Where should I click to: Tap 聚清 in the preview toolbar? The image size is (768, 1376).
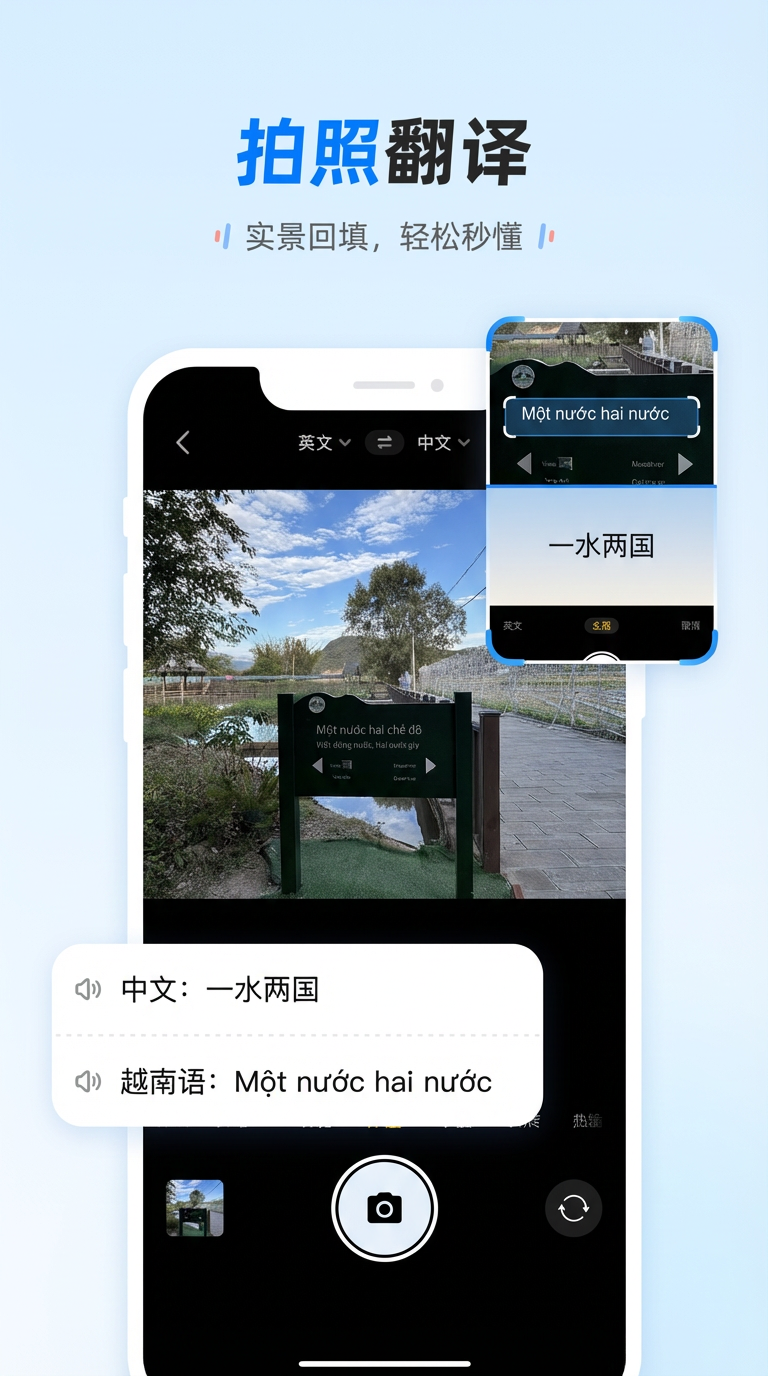pos(690,626)
